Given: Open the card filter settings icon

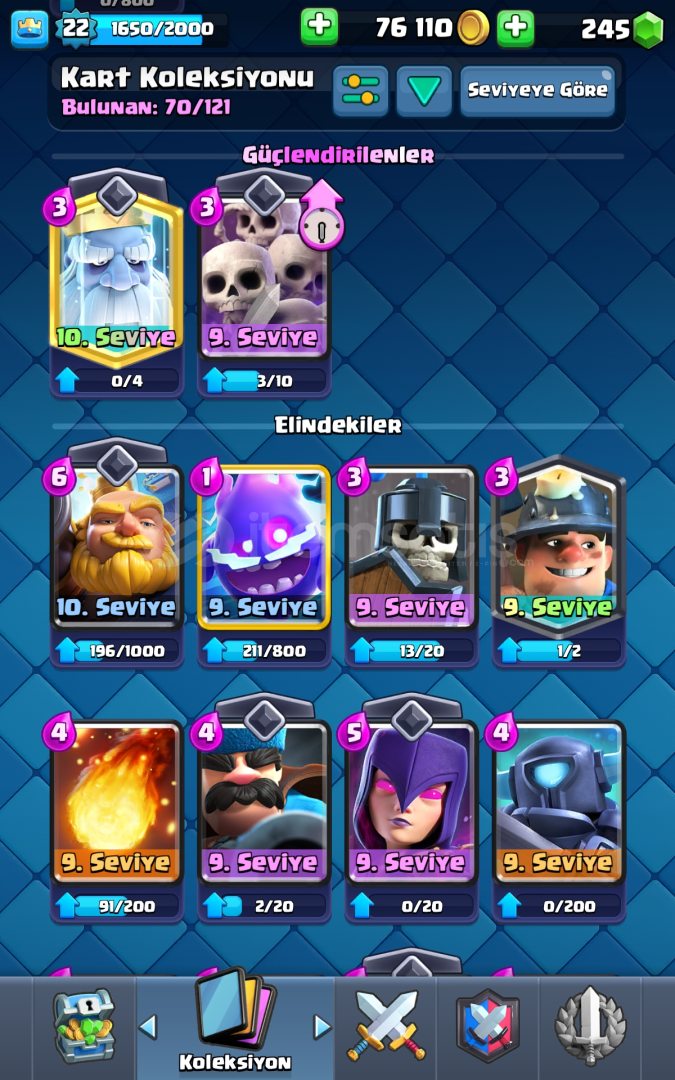Looking at the screenshot, I should [360, 91].
